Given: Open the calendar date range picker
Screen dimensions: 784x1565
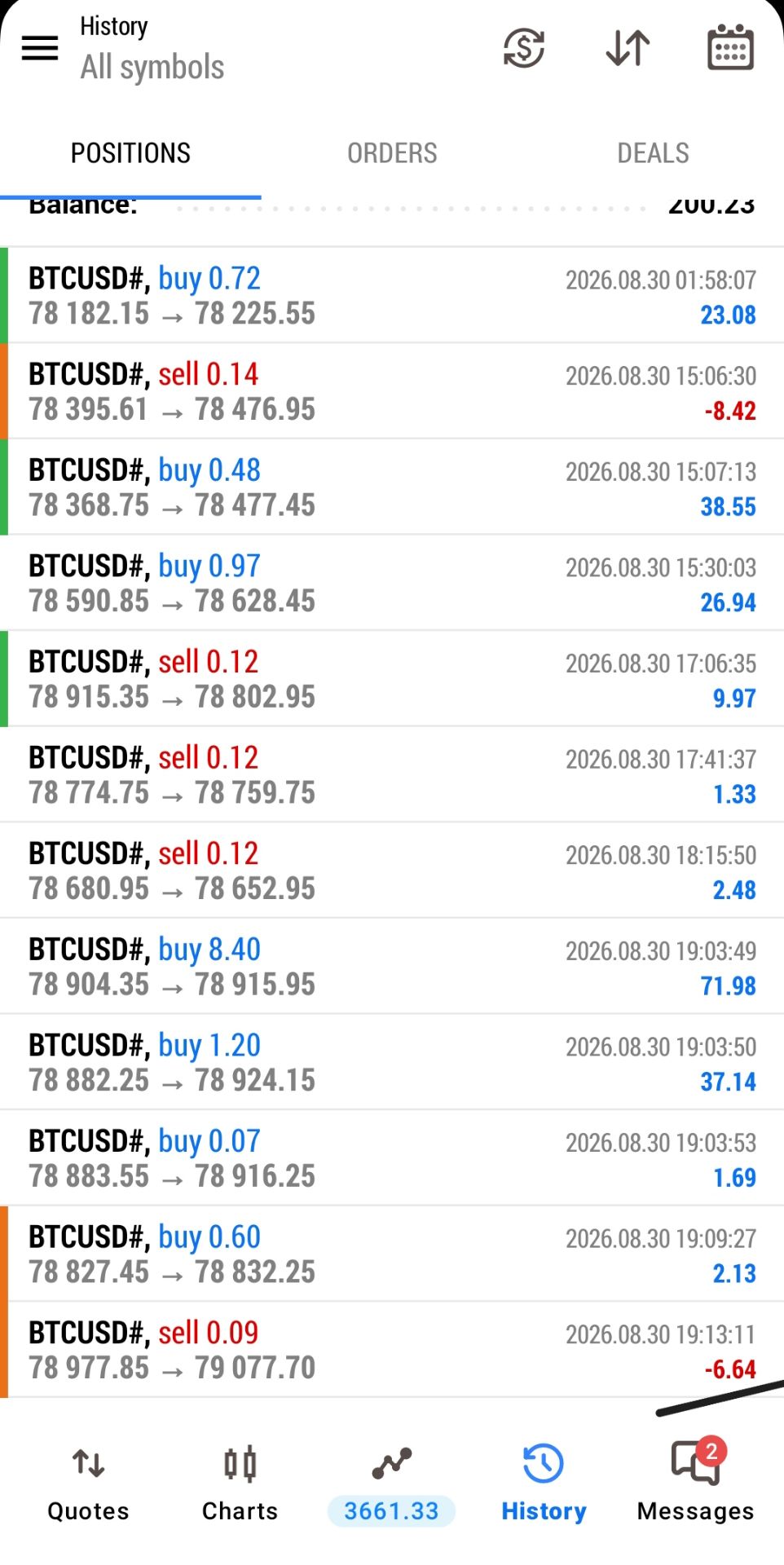Looking at the screenshot, I should click(x=730, y=47).
